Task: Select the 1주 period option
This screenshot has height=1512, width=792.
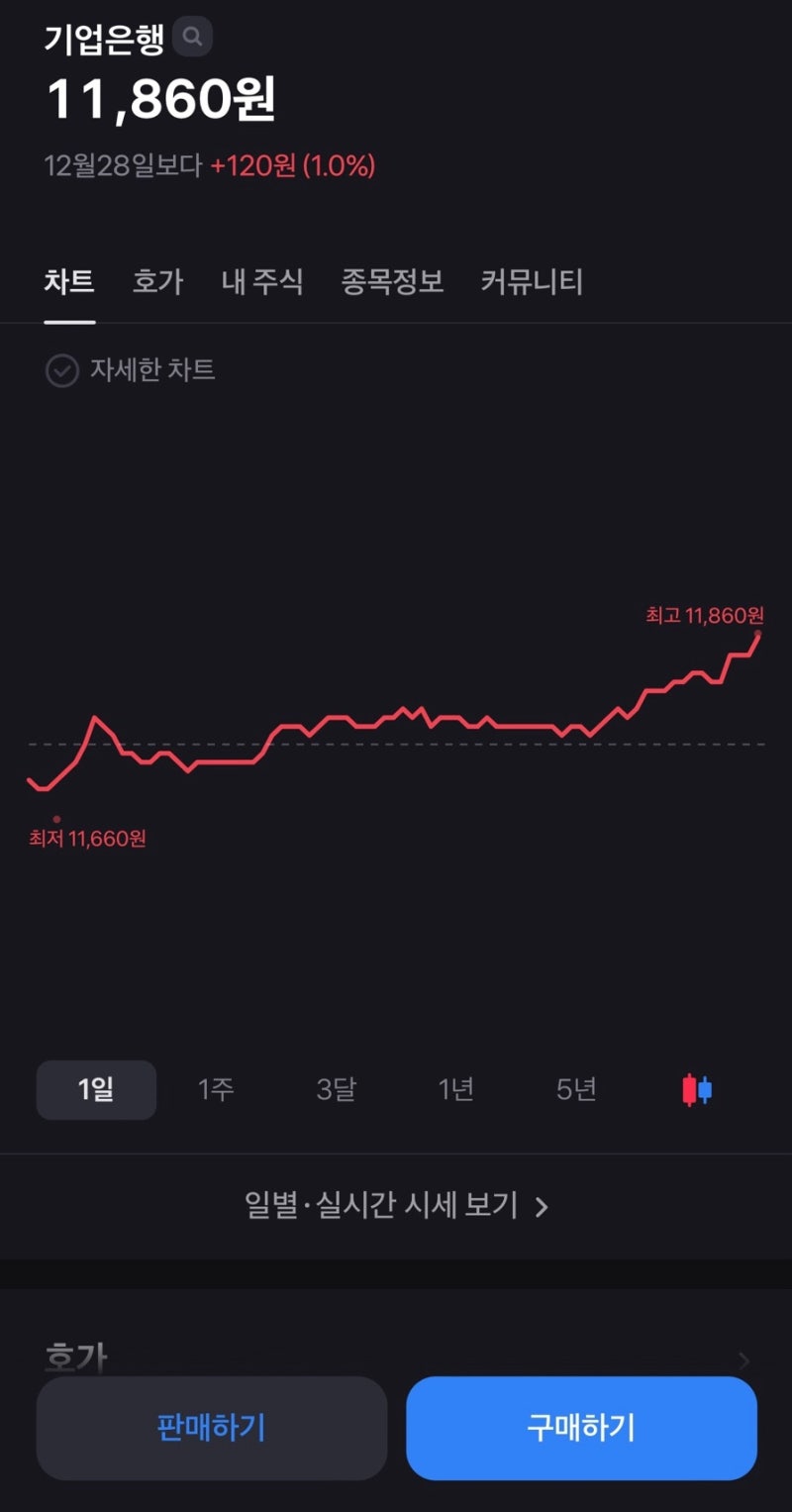Action: tap(215, 1088)
